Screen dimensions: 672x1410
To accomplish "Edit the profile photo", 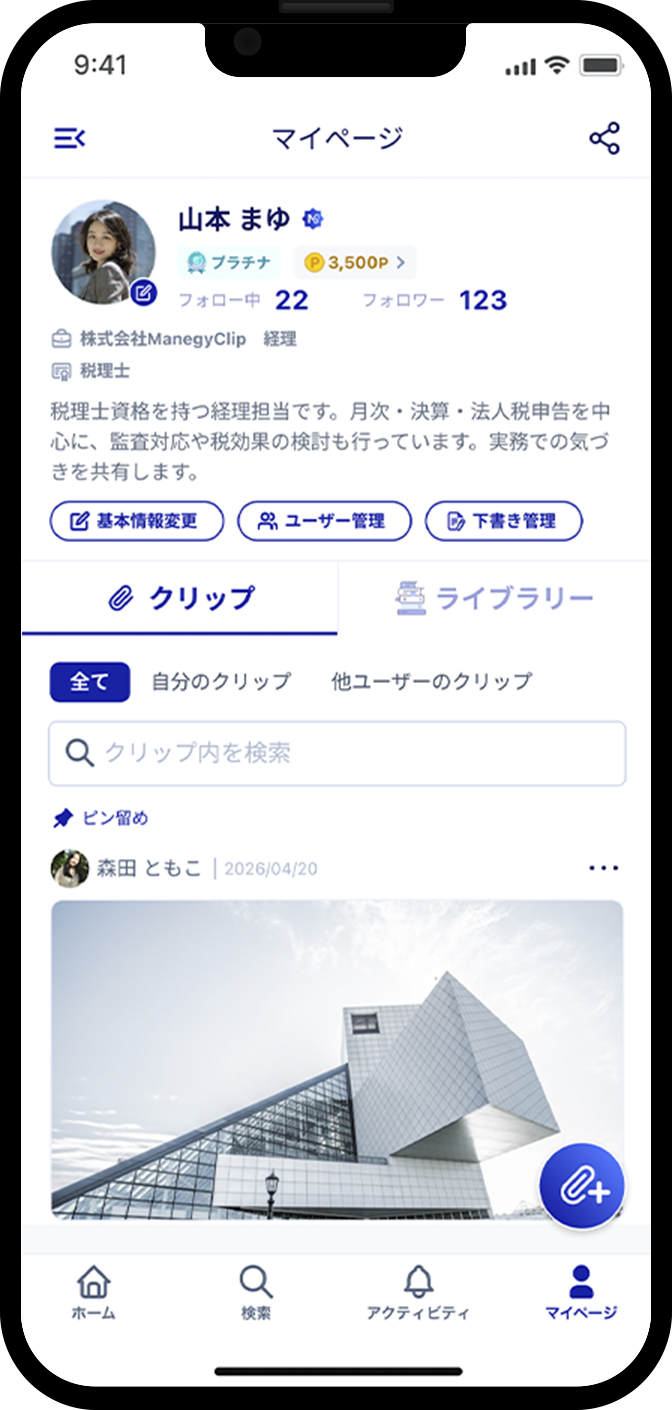I will pos(143,292).
